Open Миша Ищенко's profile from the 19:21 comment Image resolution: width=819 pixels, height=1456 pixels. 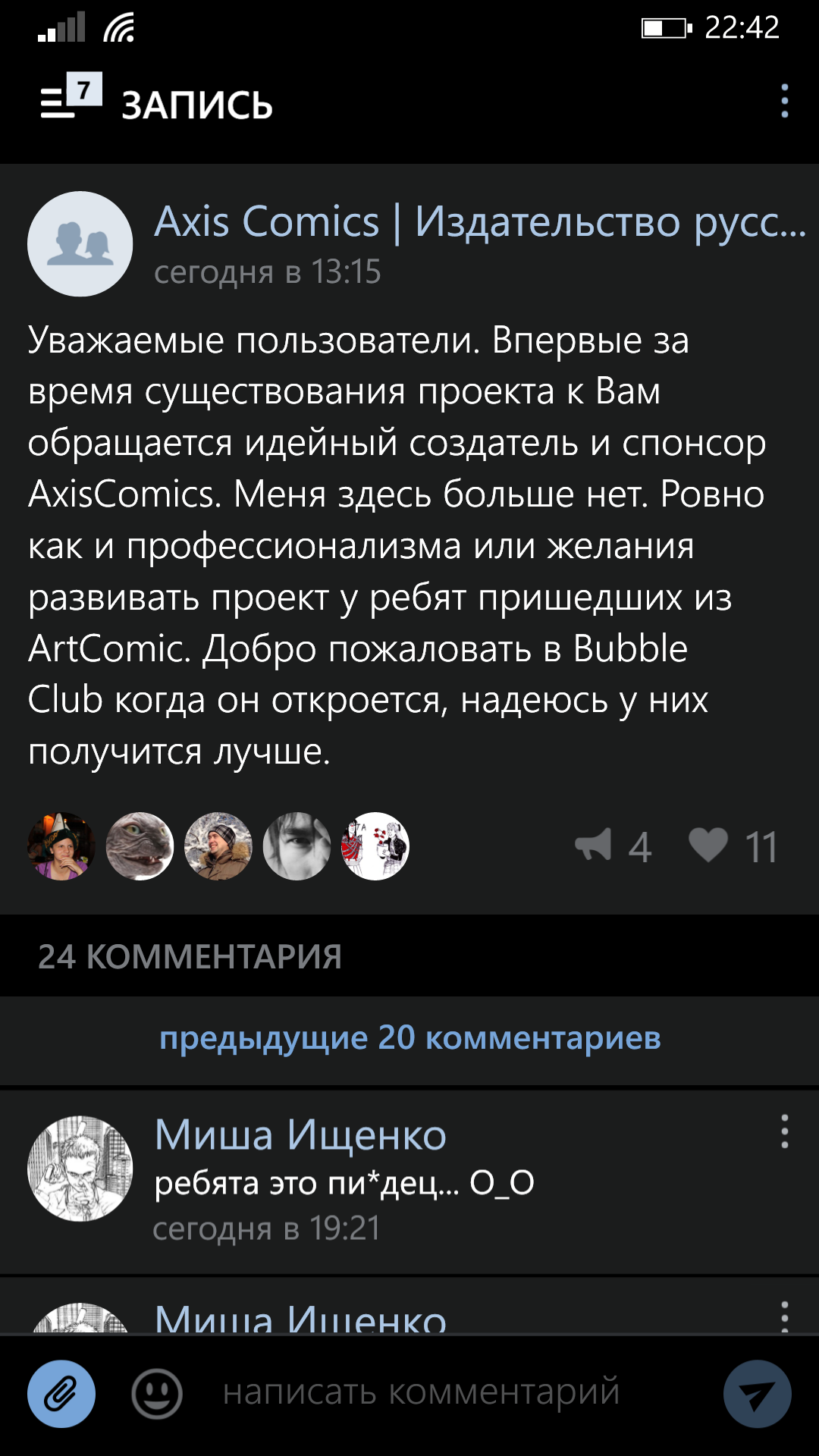(x=300, y=1135)
